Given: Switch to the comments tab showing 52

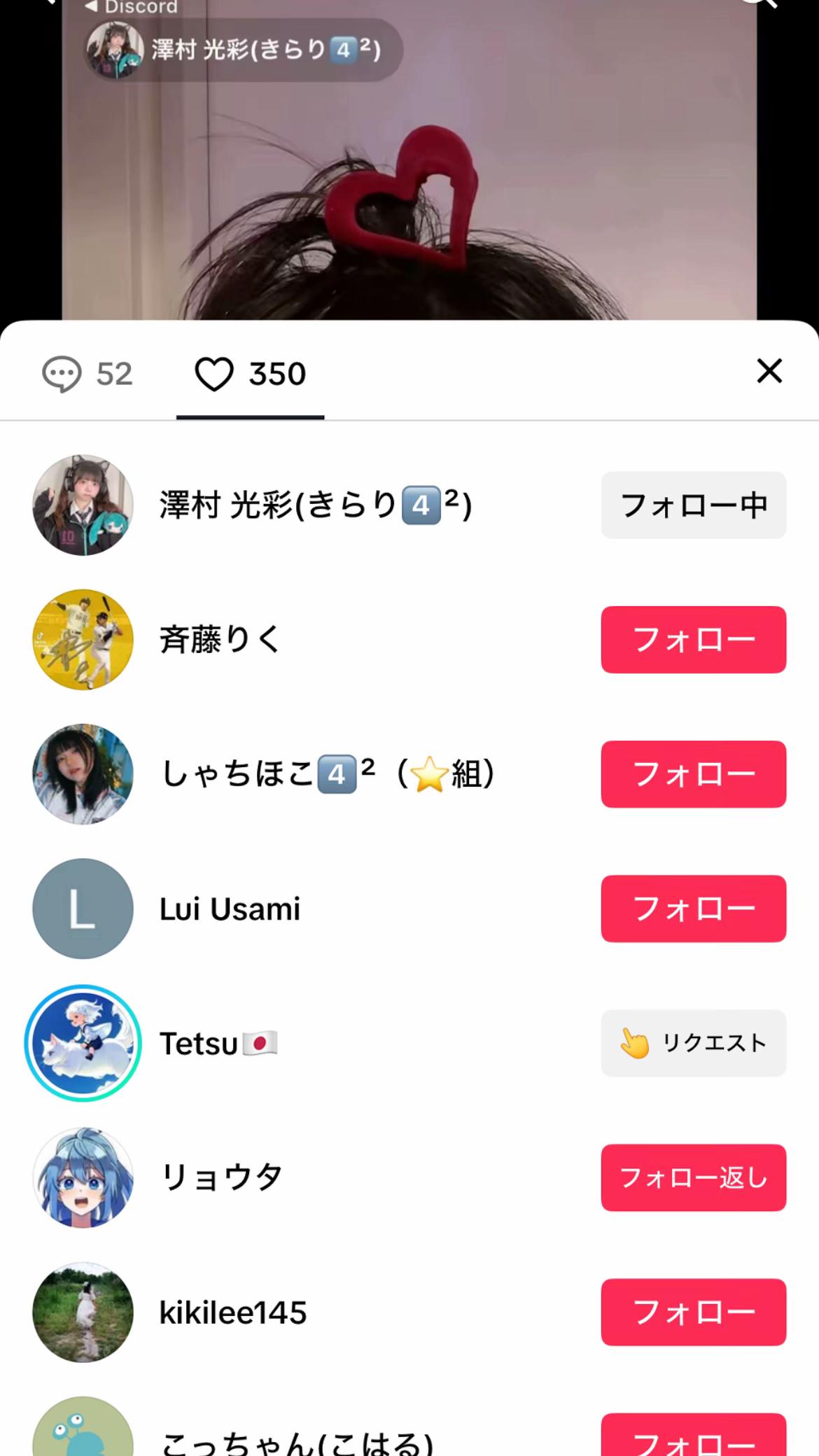Looking at the screenshot, I should (x=87, y=373).
